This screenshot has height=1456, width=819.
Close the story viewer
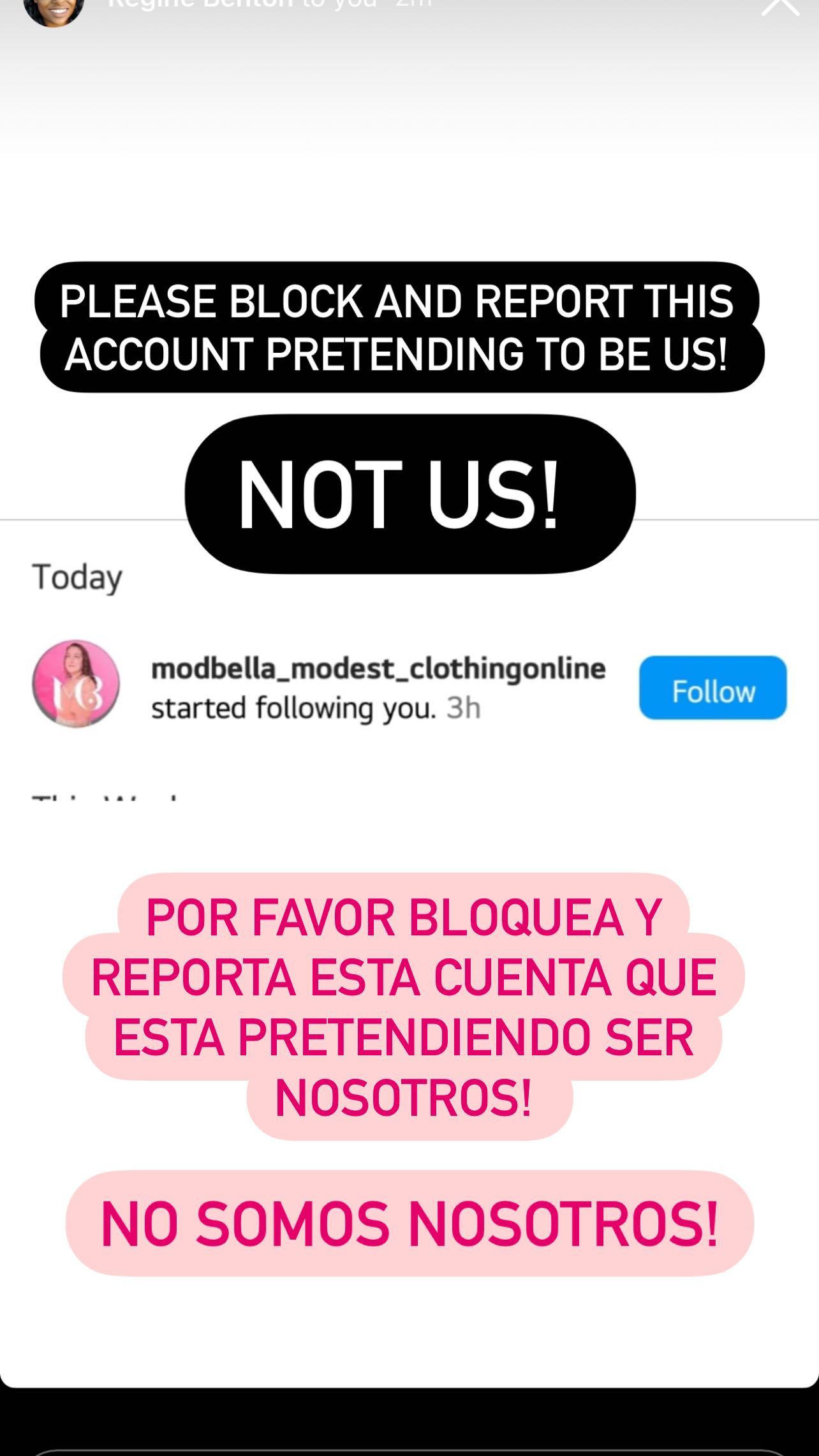(780, 5)
